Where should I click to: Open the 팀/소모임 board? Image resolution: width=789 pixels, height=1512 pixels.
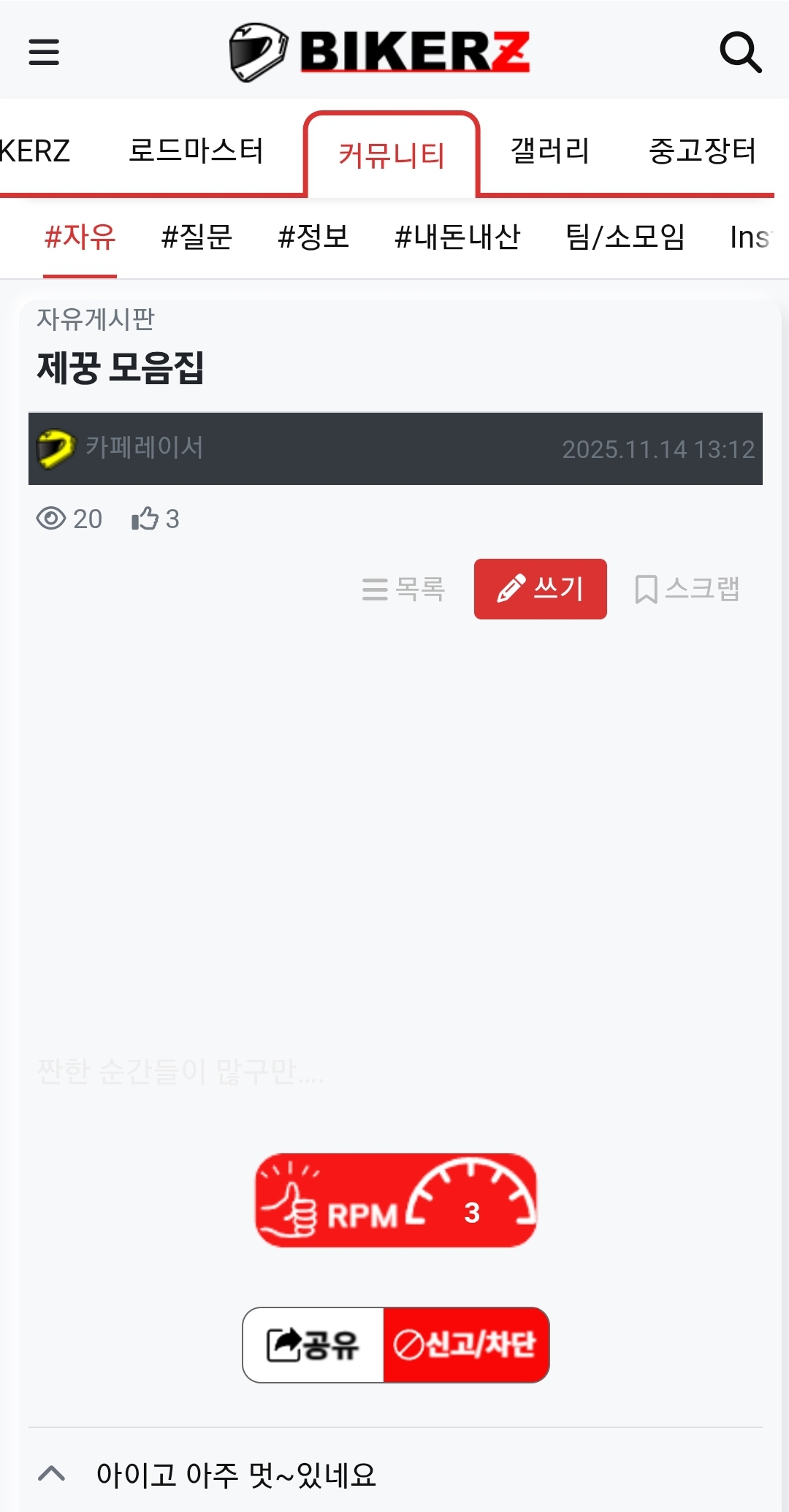tap(625, 237)
